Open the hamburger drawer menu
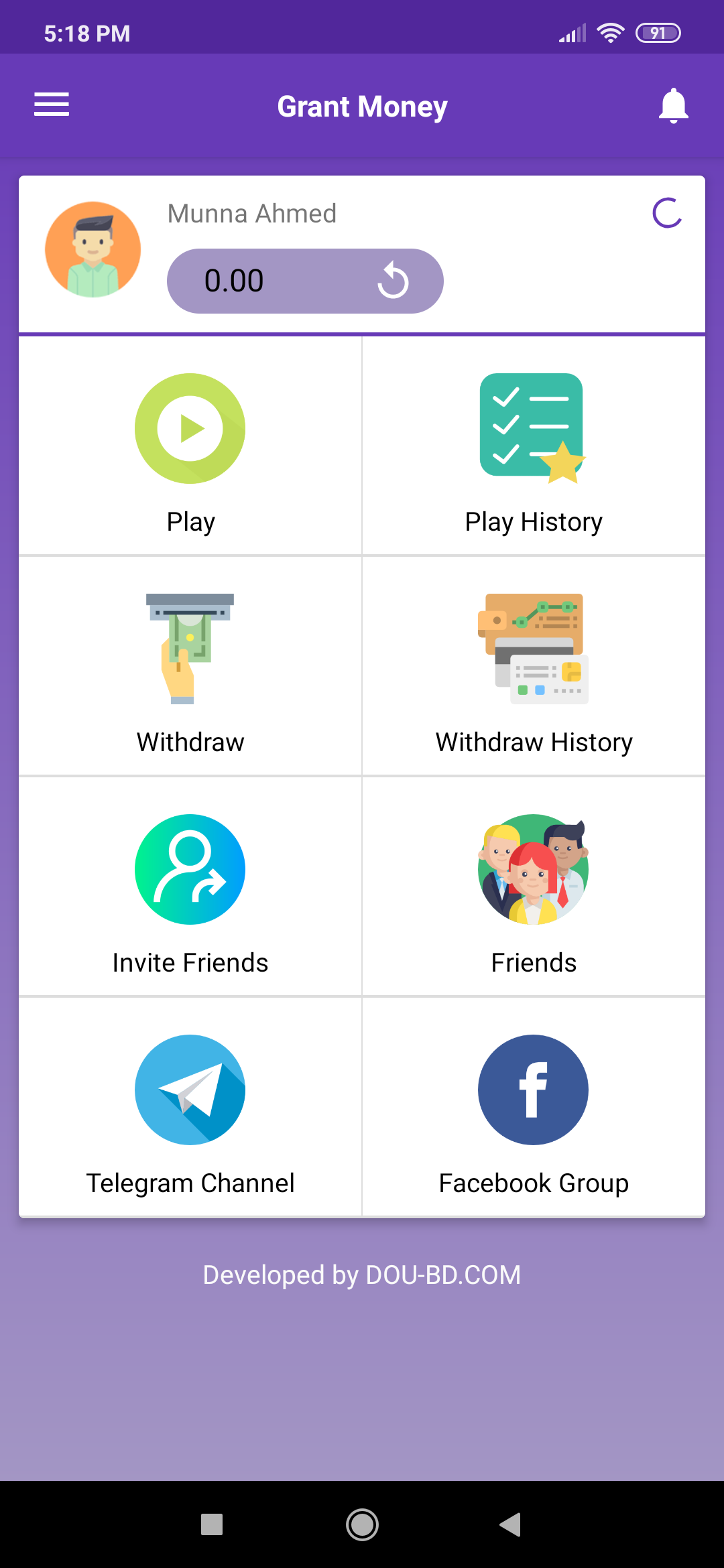This screenshot has height=1568, width=724. pos(52,105)
